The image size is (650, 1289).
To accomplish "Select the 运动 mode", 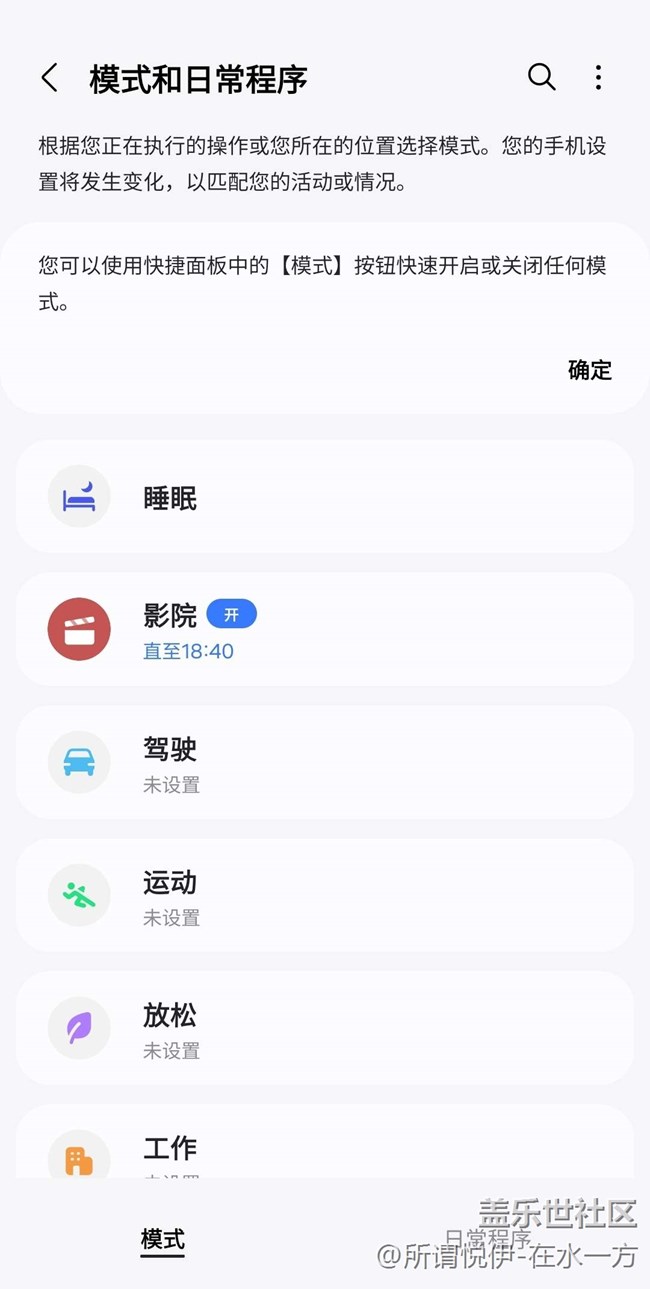I will coord(325,895).
